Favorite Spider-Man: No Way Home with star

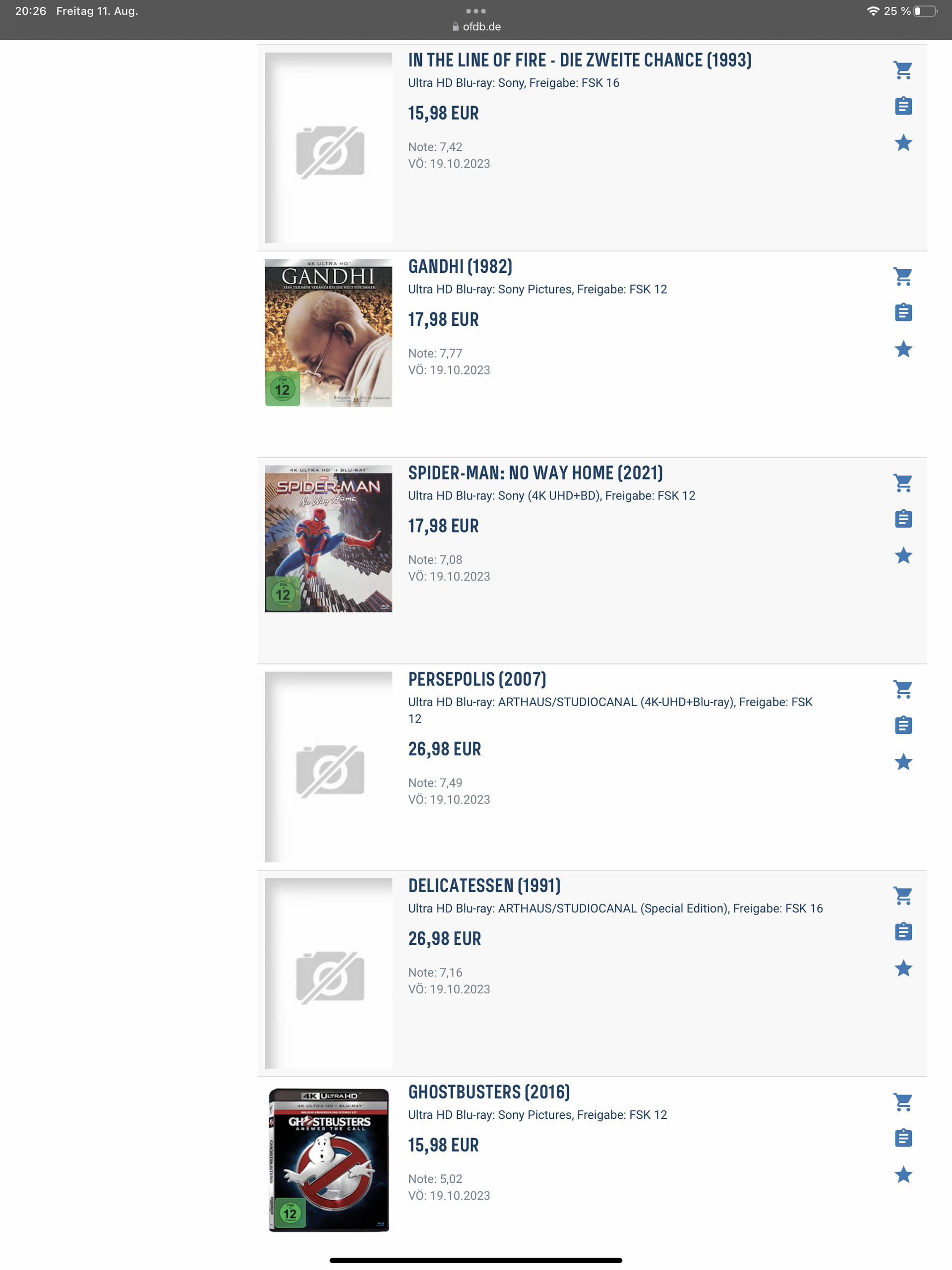tap(902, 556)
